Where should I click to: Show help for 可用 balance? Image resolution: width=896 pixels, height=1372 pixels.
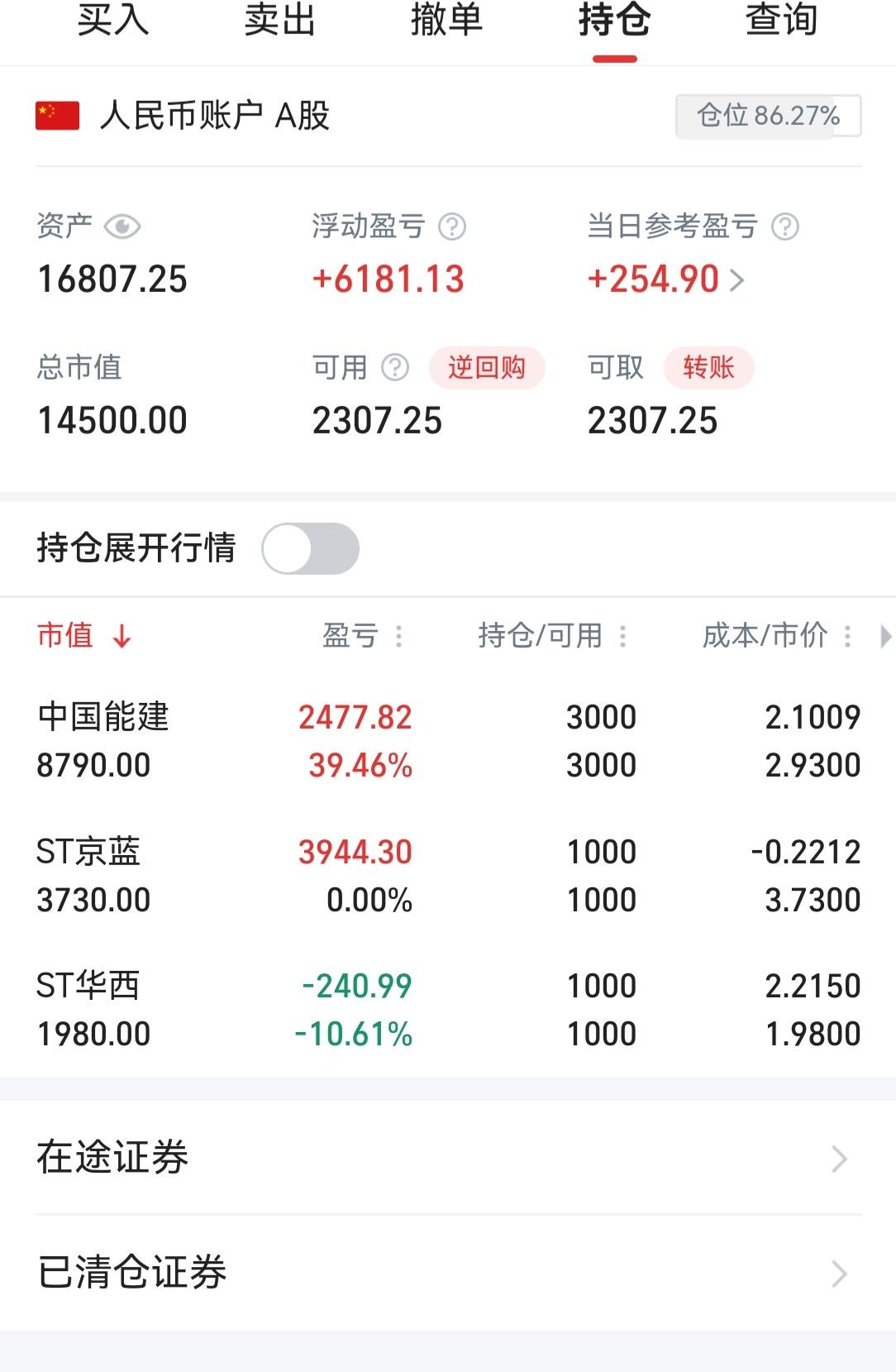[x=395, y=367]
